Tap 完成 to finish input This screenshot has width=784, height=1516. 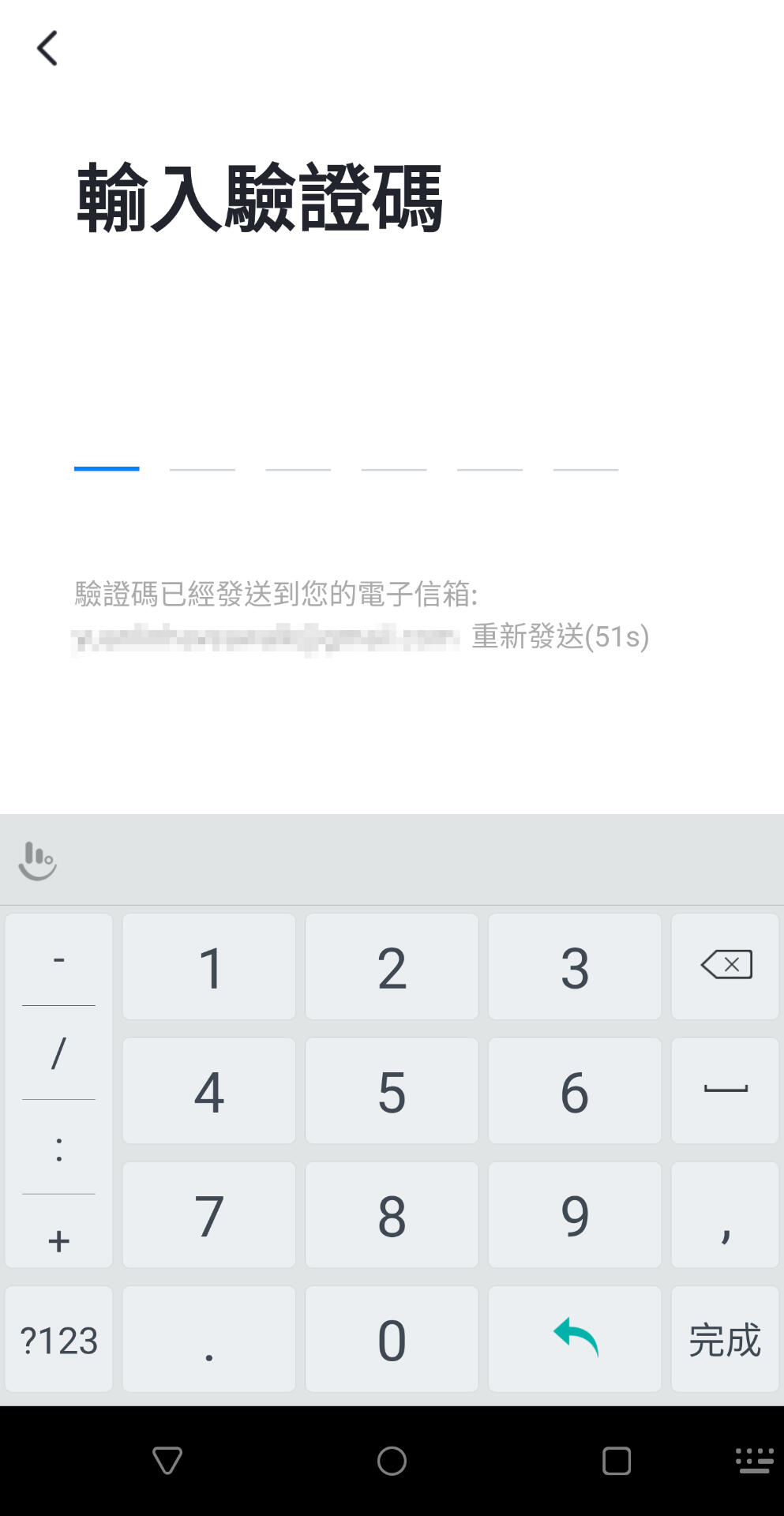coord(725,1340)
